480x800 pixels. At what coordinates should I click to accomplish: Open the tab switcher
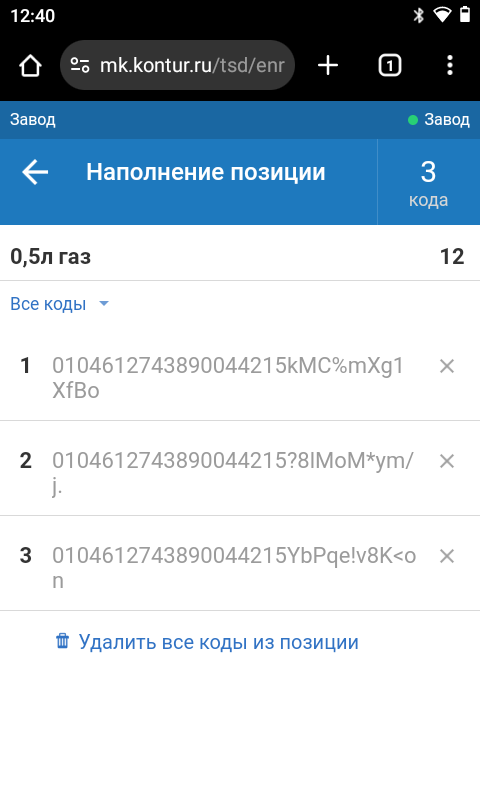[x=390, y=66]
